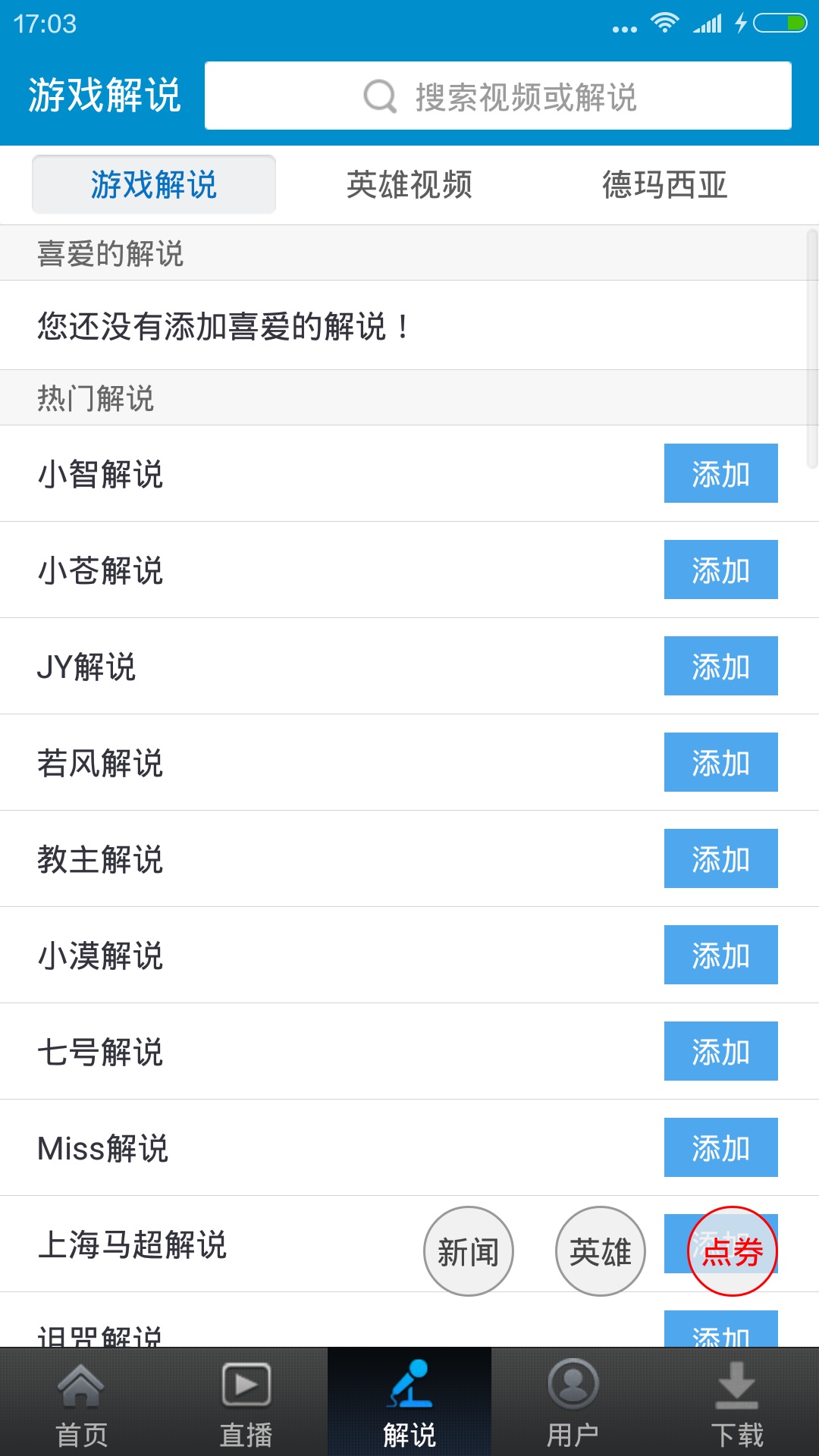This screenshot has width=819, height=1456.
Task: Add 若风解说 to favorite commentators
Action: tap(721, 762)
